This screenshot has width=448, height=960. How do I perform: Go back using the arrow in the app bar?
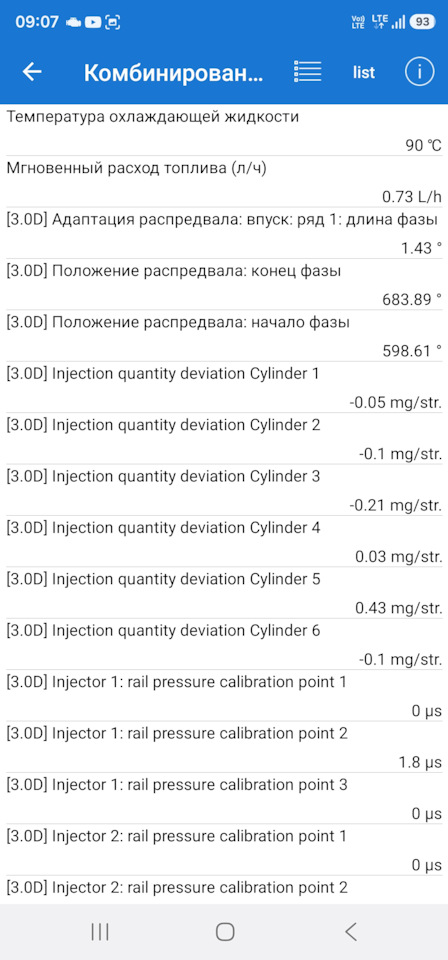[32, 72]
